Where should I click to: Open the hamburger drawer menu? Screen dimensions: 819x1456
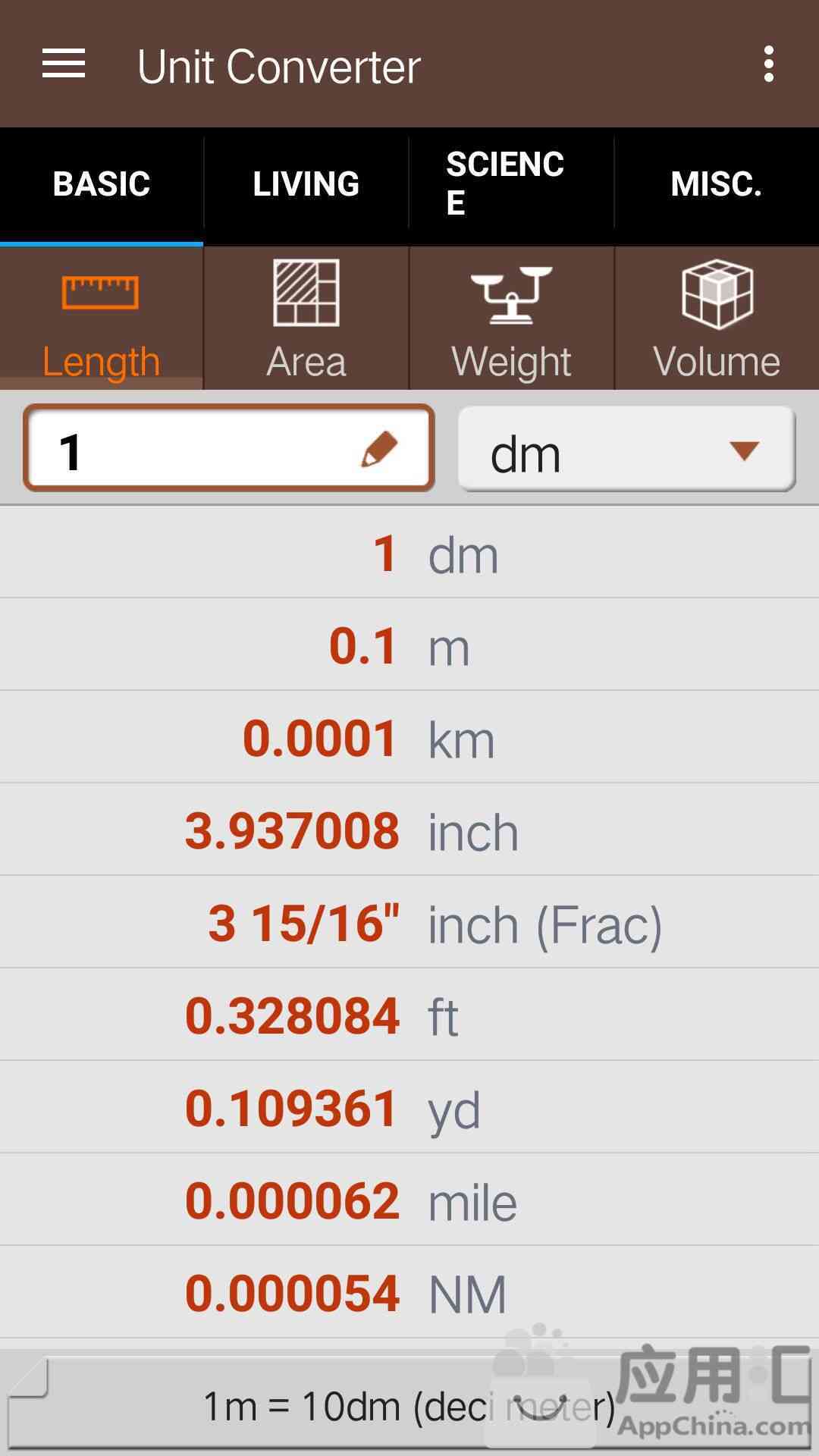(x=64, y=64)
